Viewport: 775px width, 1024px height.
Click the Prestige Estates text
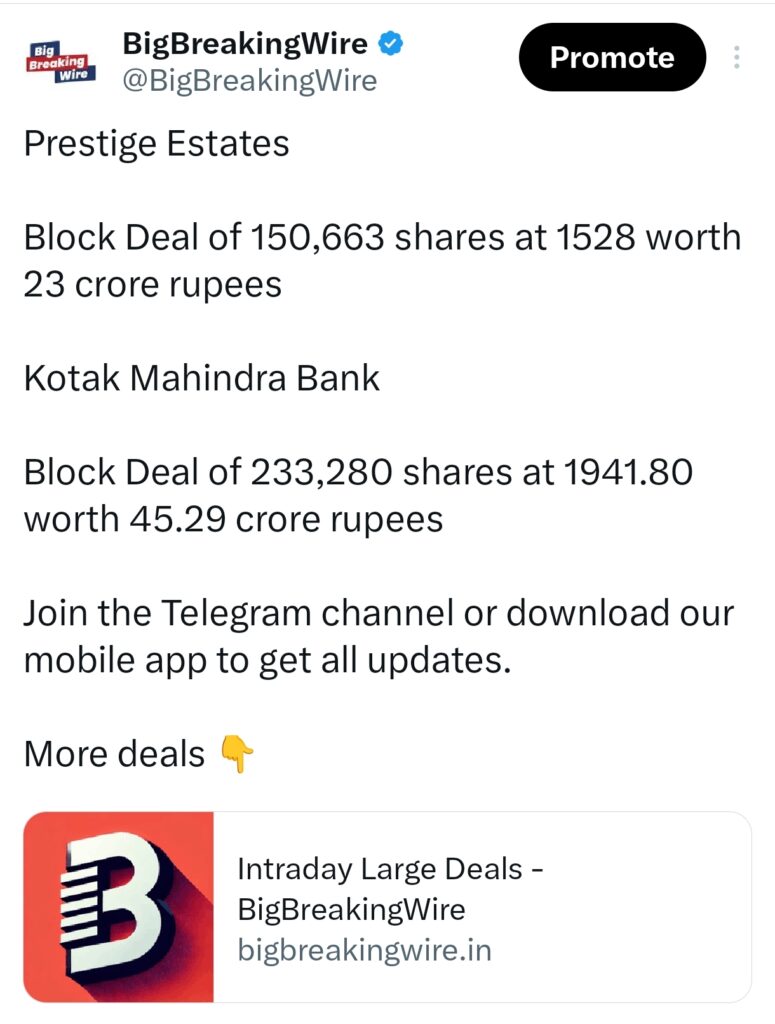pyautogui.click(x=156, y=144)
